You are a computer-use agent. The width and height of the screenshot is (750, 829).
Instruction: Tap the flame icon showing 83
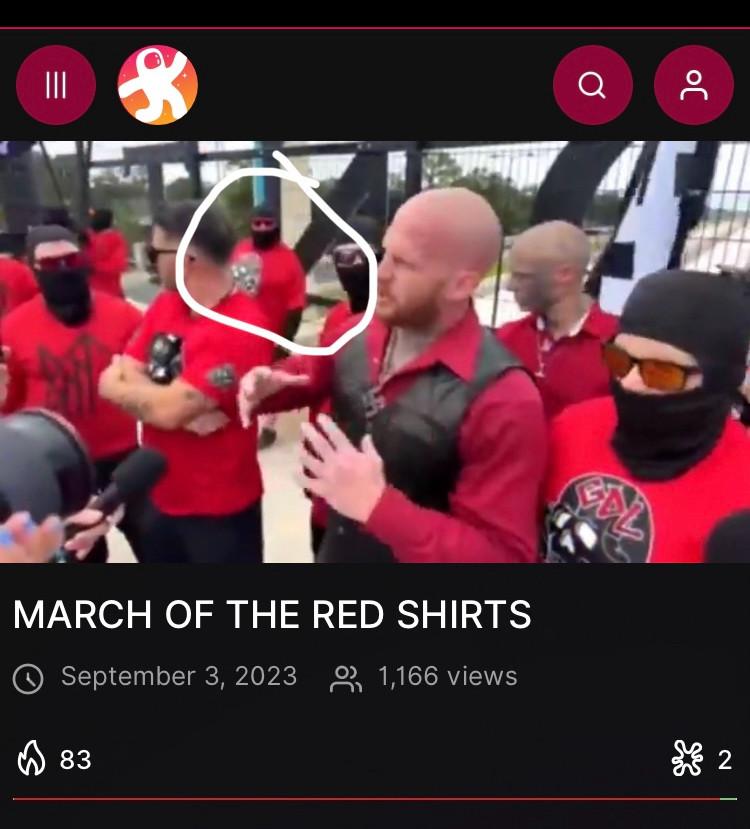(33, 759)
